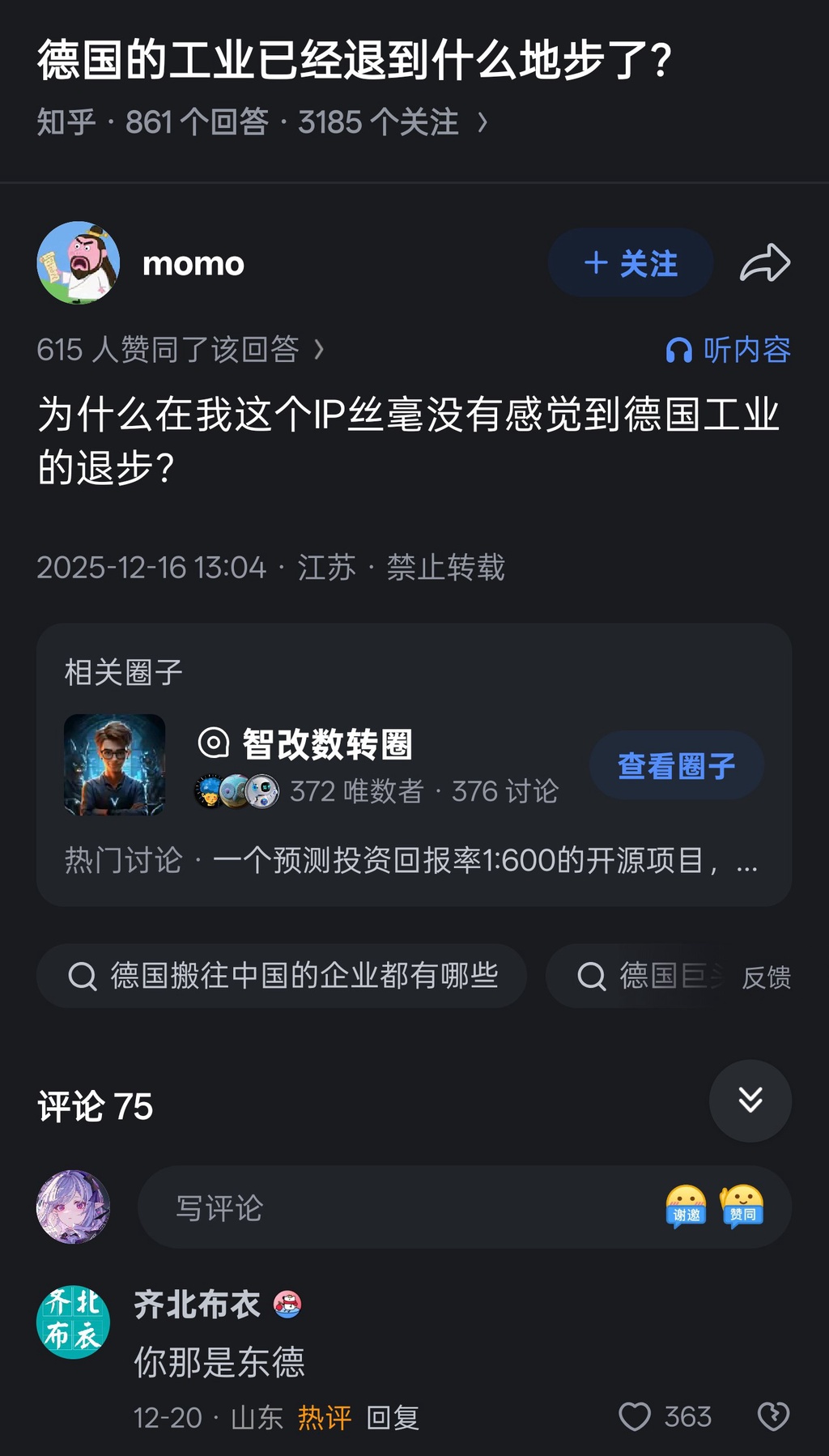Share this answer via arrow icon

[x=765, y=263]
